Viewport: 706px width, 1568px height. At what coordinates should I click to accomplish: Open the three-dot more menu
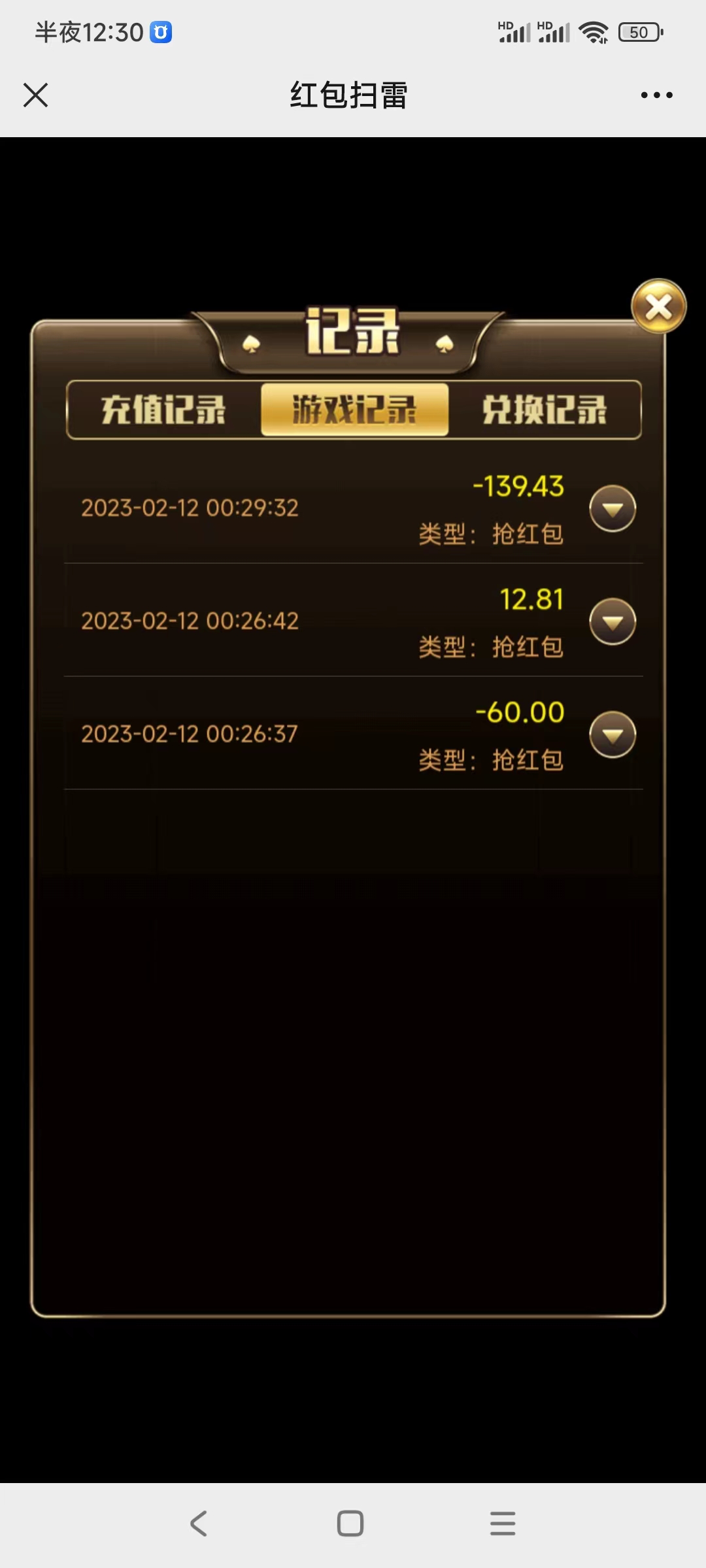(656, 95)
